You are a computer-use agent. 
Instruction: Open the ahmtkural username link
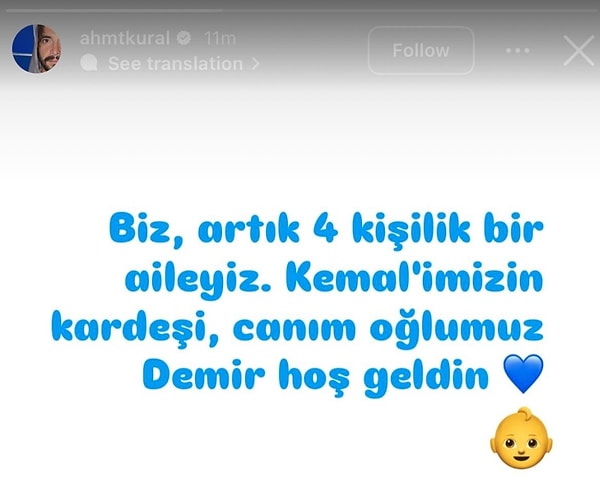(124, 39)
